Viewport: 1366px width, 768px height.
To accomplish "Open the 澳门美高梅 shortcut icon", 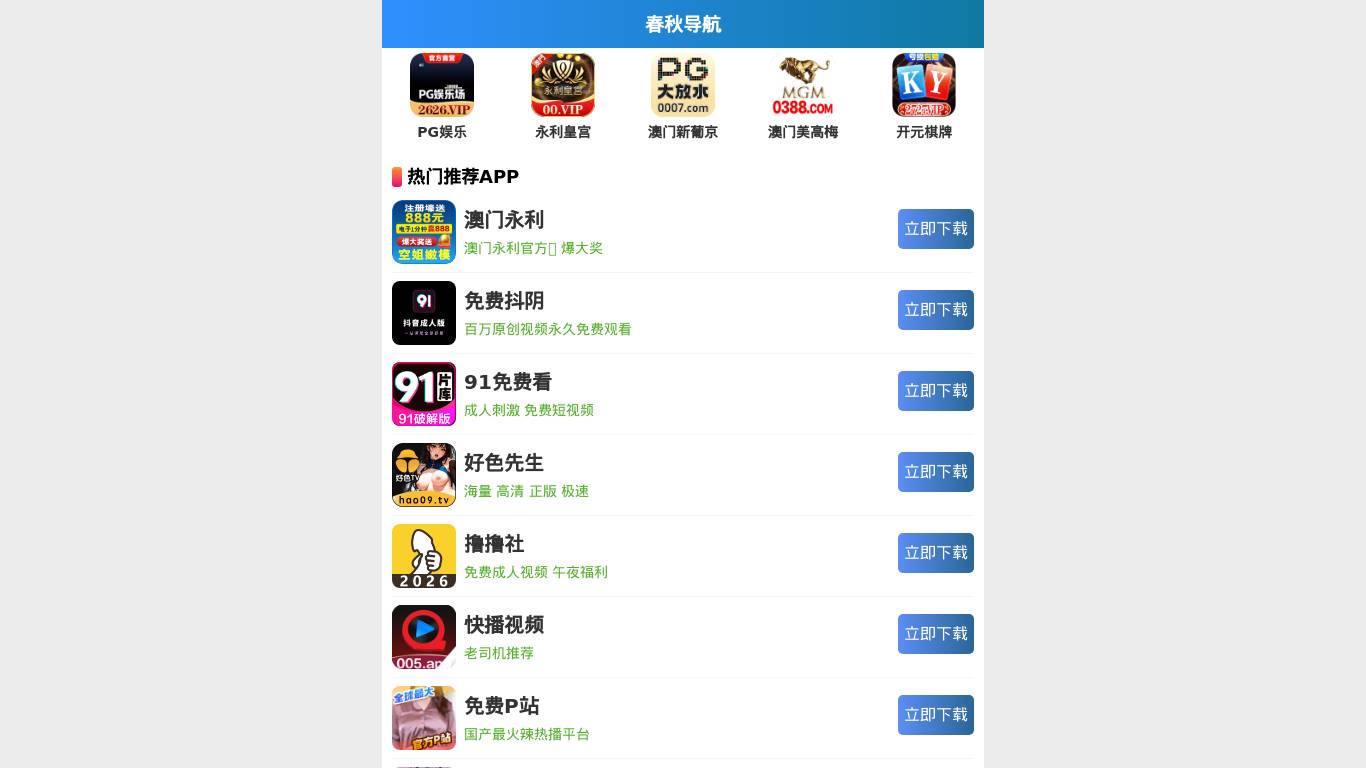I will coord(803,85).
